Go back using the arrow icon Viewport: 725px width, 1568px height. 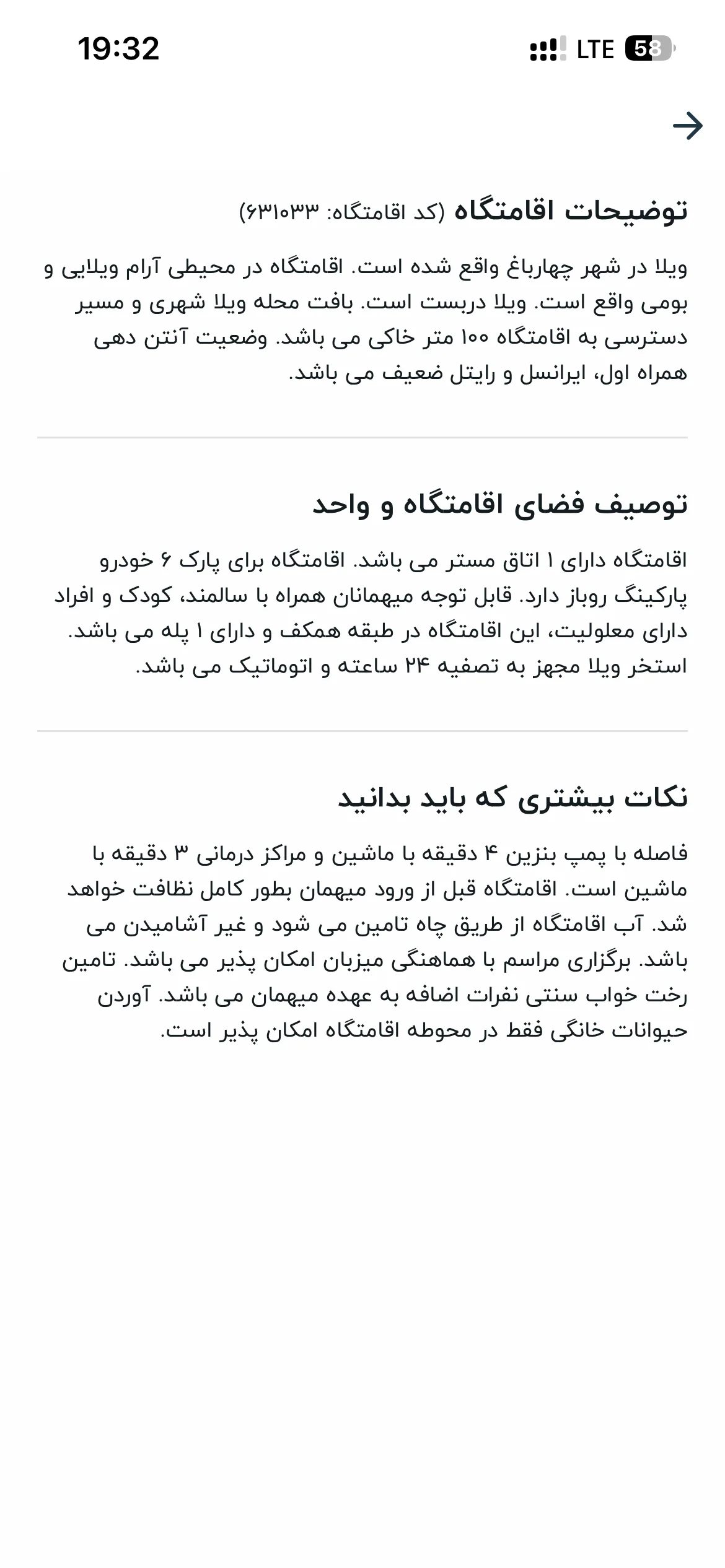[x=688, y=126]
